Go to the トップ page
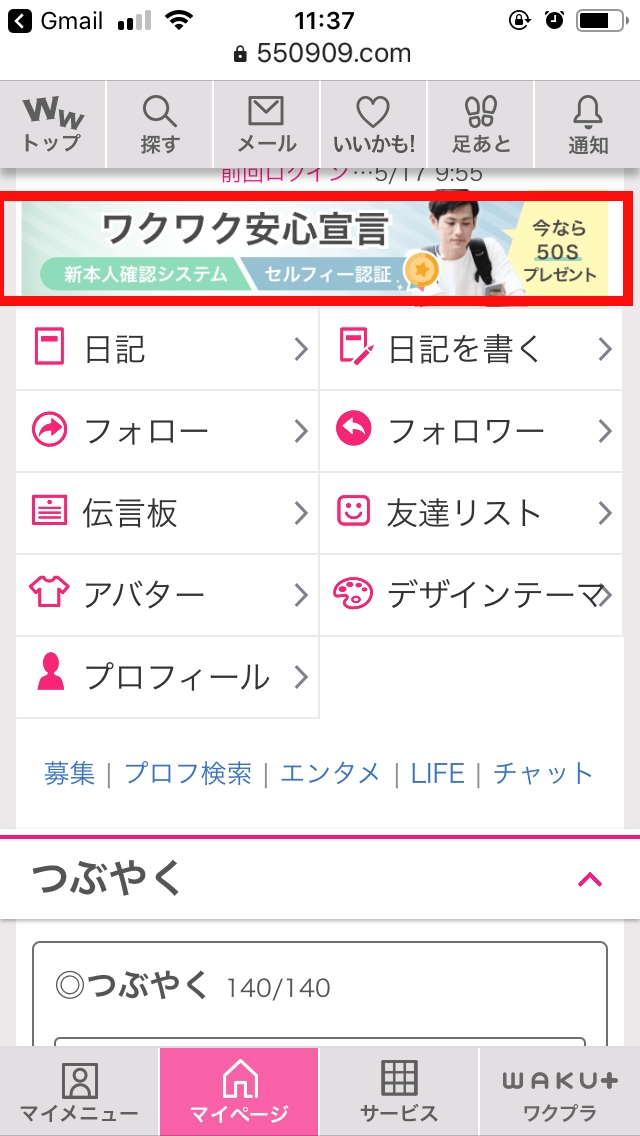 [x=52, y=124]
